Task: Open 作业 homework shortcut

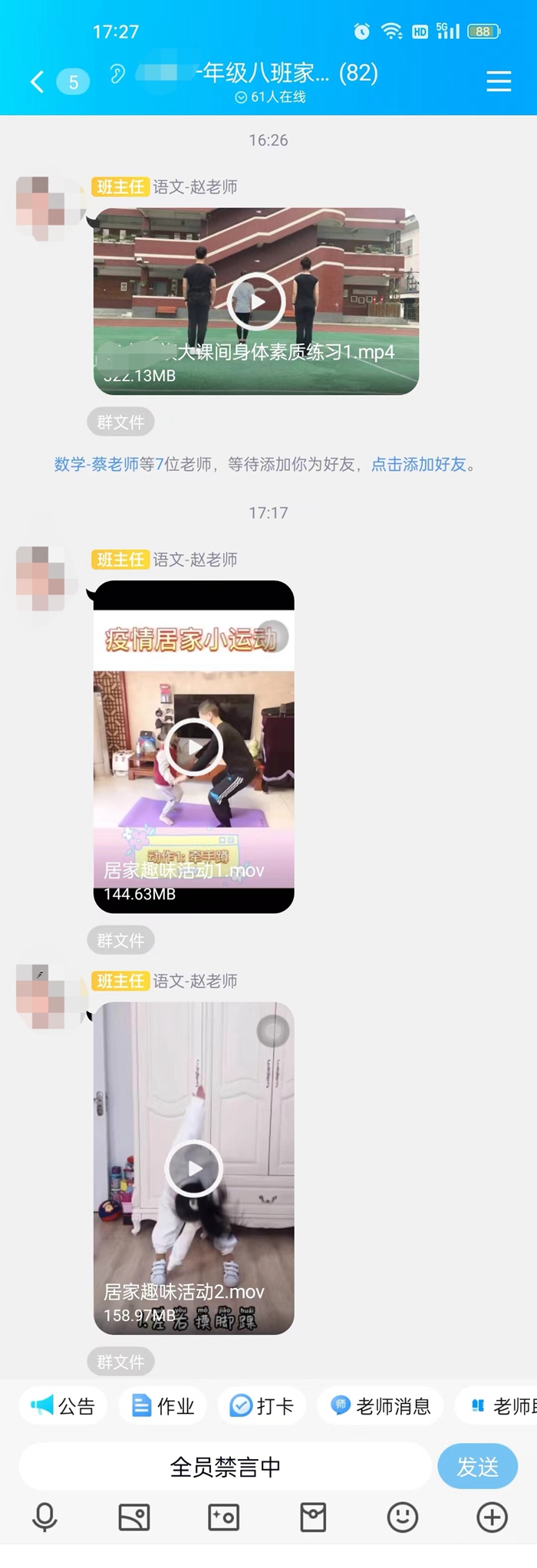Action: coord(163,1405)
